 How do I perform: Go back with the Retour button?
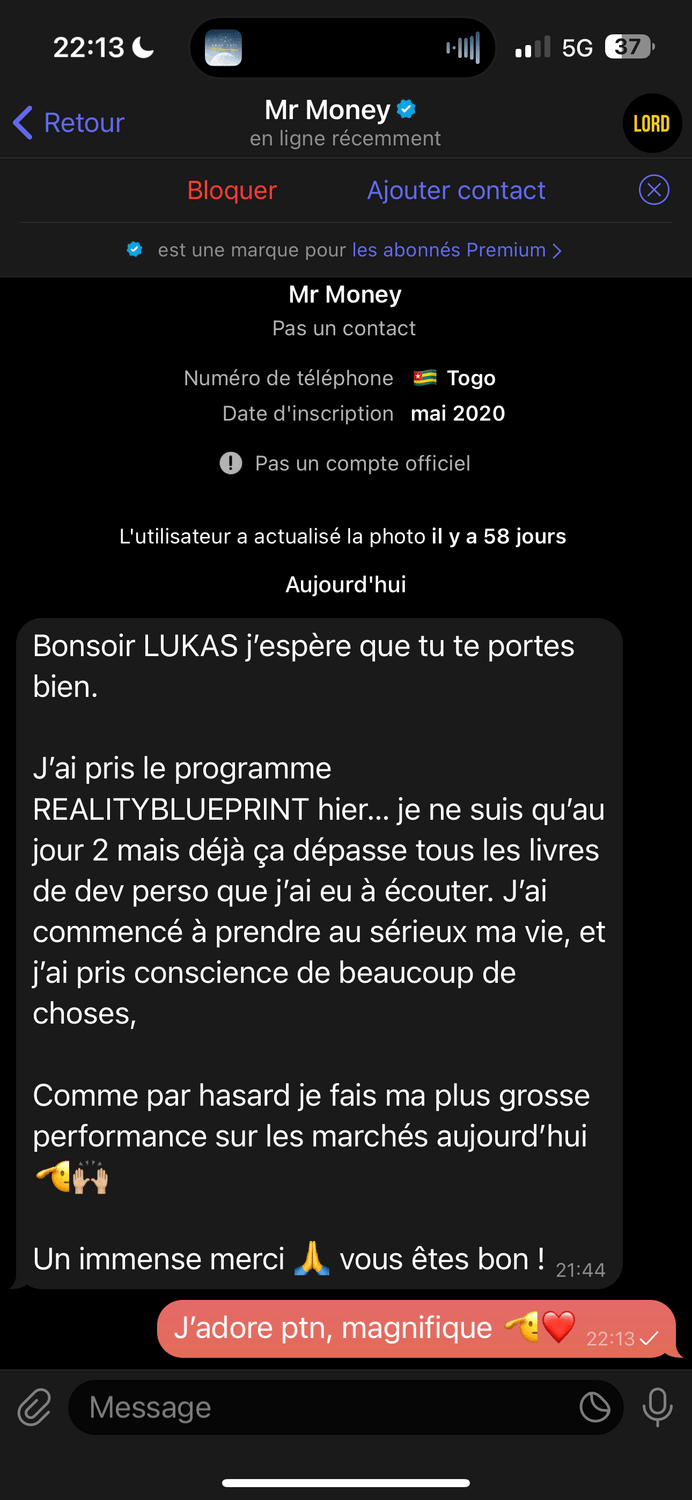(68, 123)
